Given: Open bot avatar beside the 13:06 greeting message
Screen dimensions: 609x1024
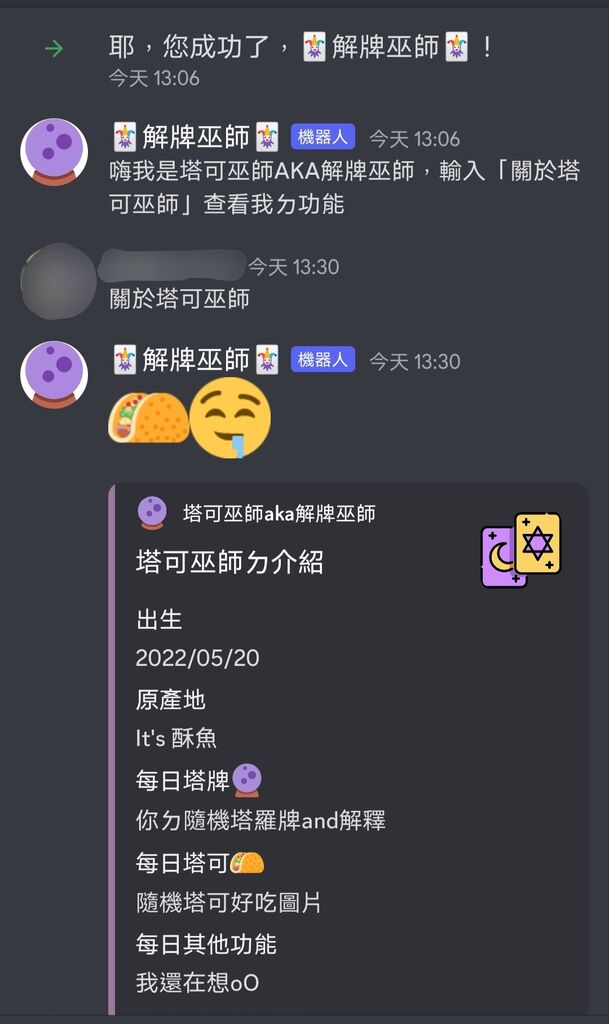Looking at the screenshot, I should (54, 152).
